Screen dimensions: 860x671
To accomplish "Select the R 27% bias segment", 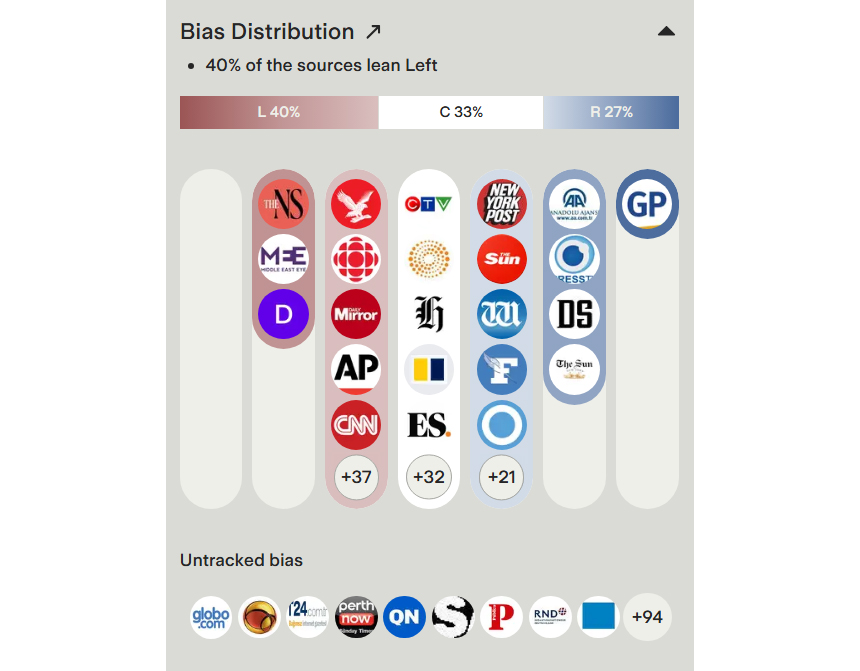I will coord(611,112).
